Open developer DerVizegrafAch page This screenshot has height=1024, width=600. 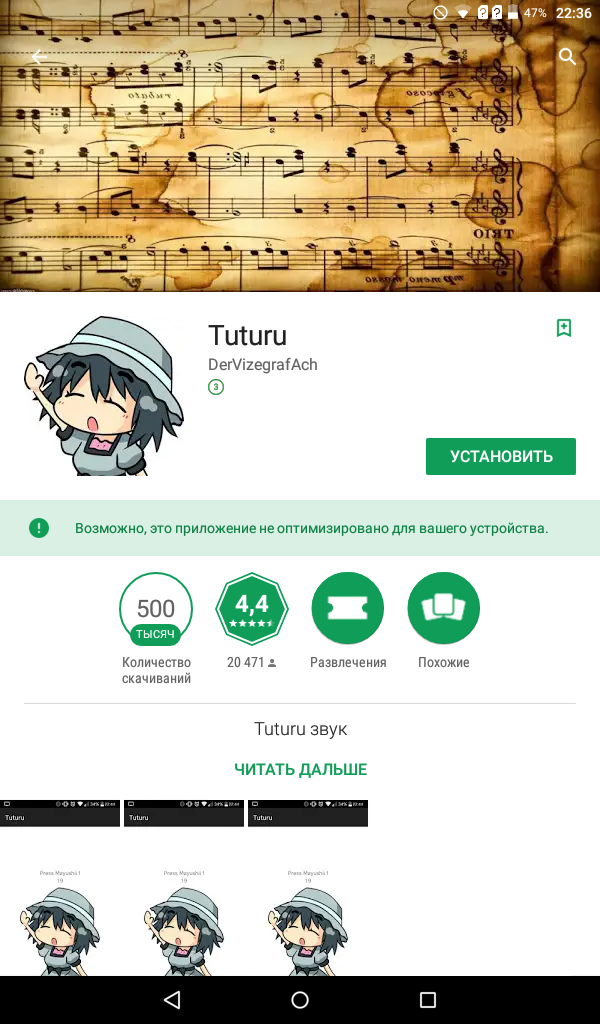[262, 364]
